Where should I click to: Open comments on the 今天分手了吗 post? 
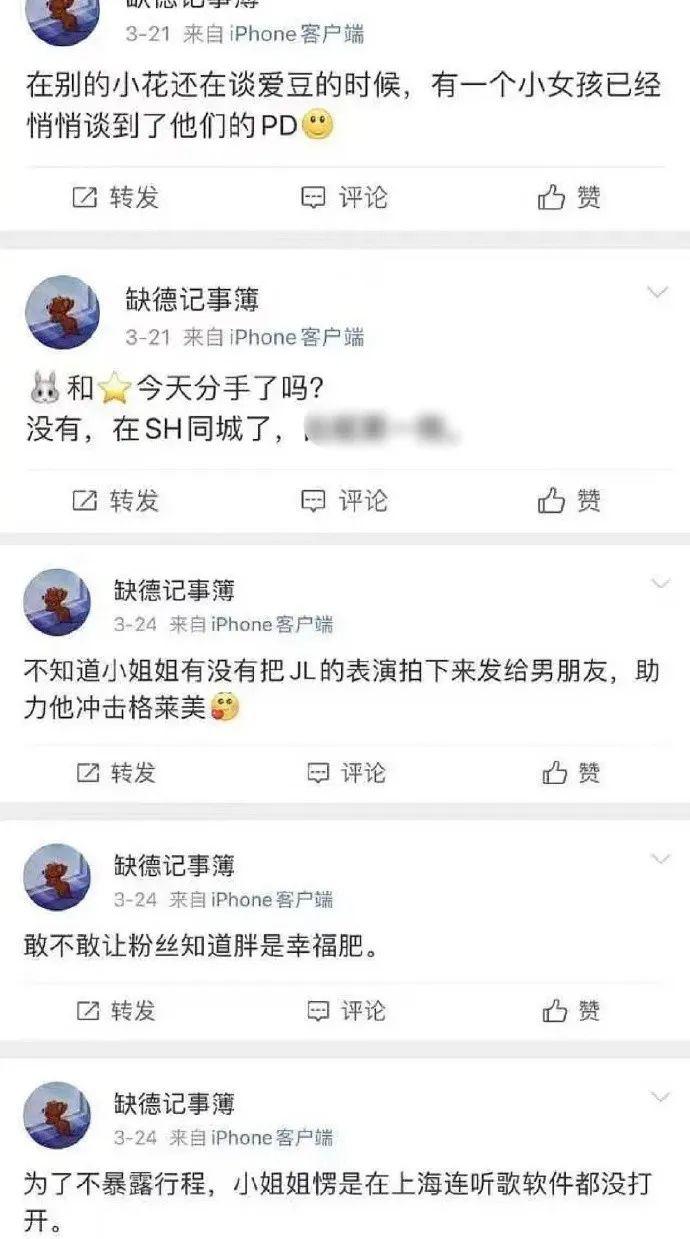point(344,500)
